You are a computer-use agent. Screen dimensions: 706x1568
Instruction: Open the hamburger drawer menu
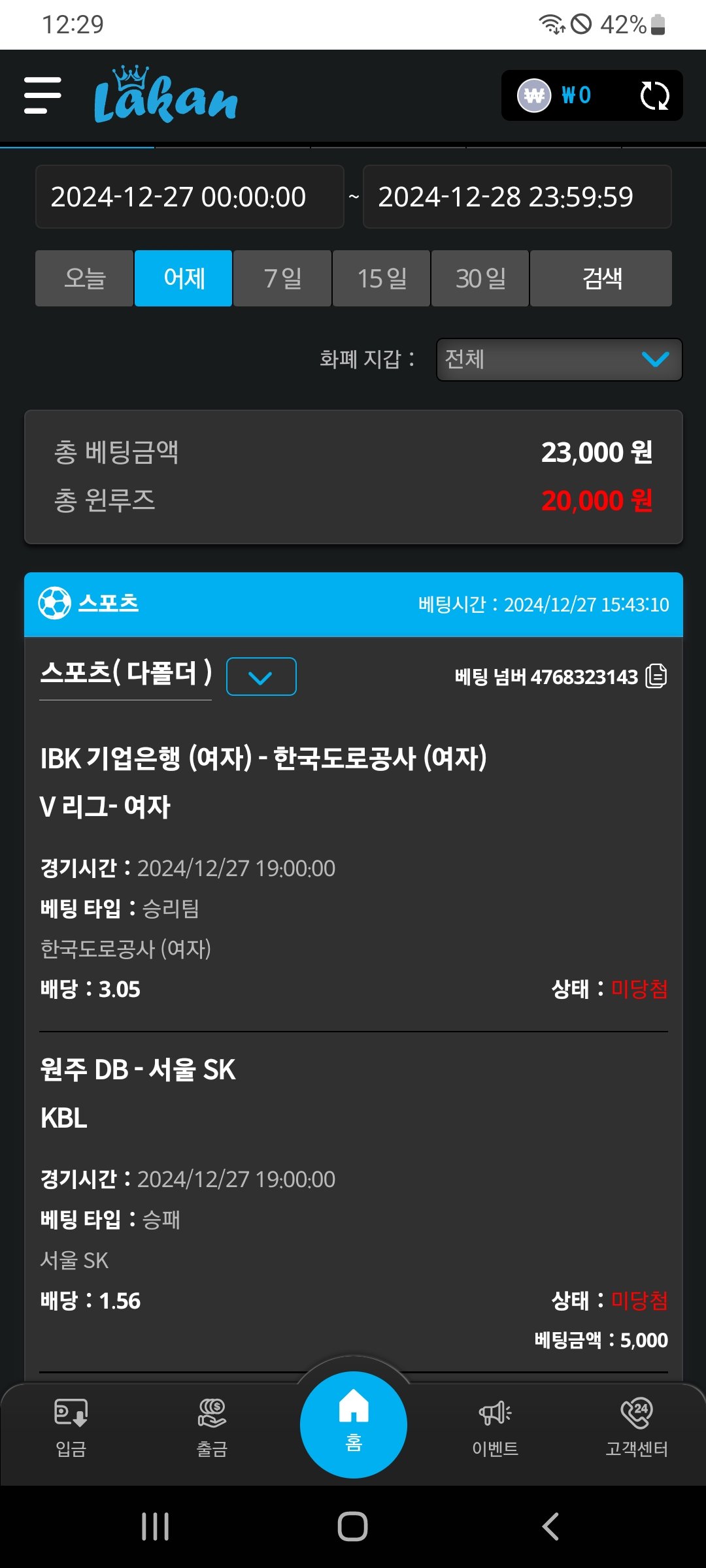[x=42, y=95]
